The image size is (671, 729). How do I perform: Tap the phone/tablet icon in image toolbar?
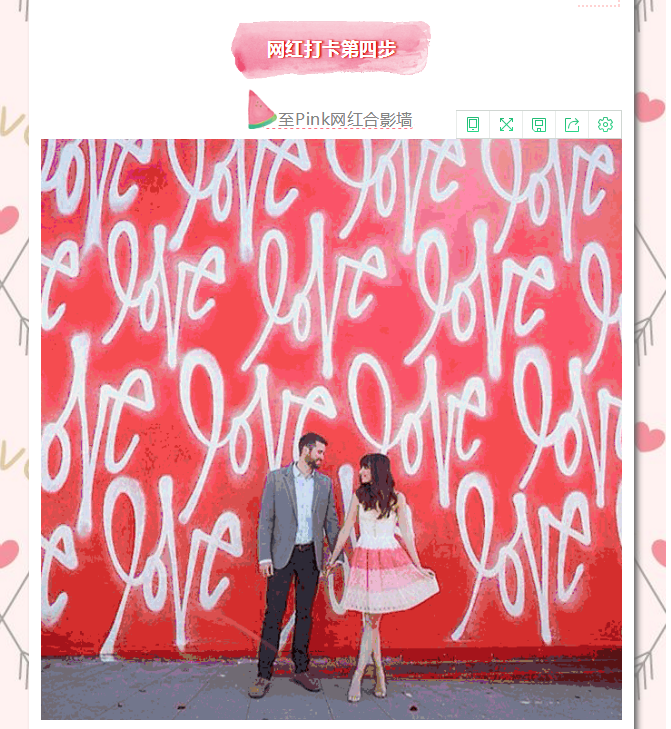click(x=474, y=125)
